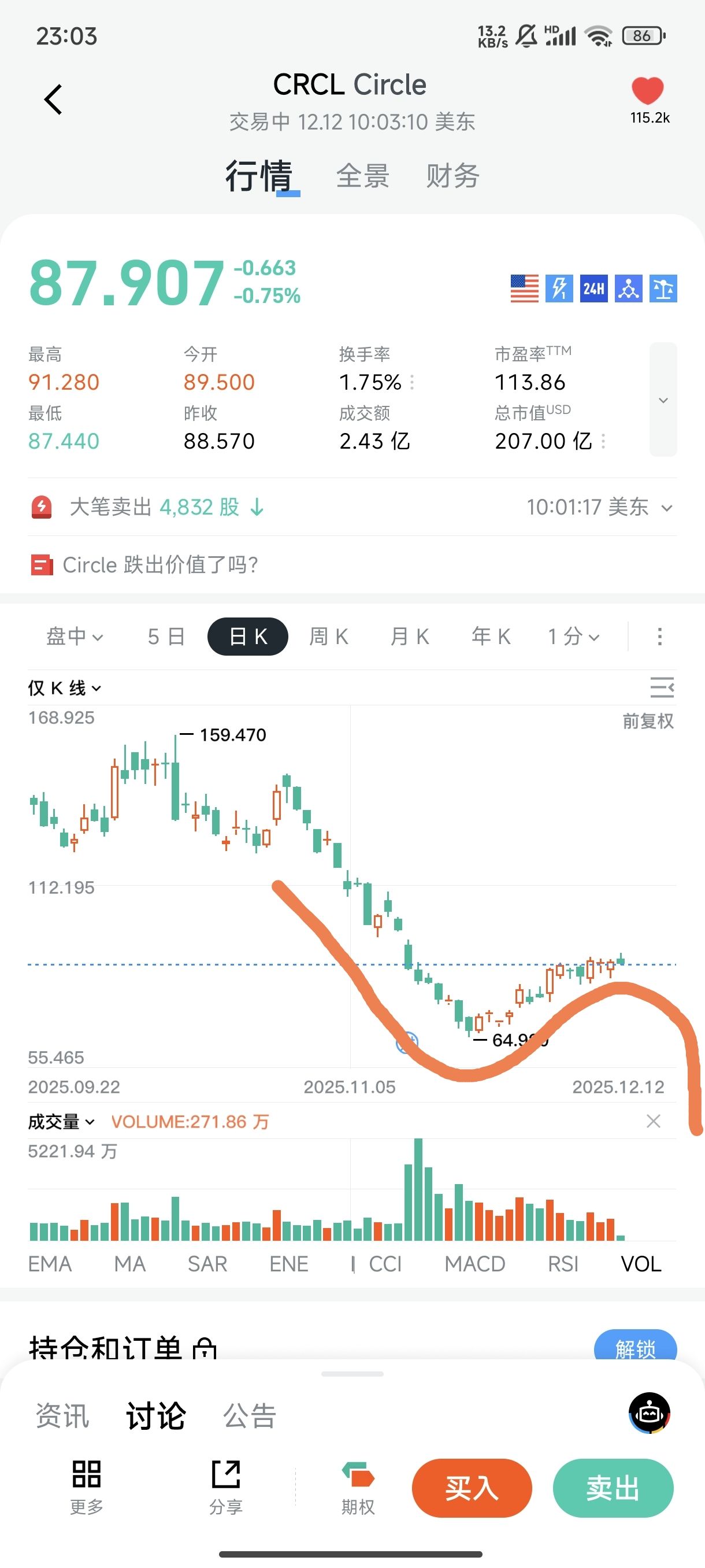Close the 成交量 volume indicator panel
Screen dimensions: 705x1568
(654, 1121)
